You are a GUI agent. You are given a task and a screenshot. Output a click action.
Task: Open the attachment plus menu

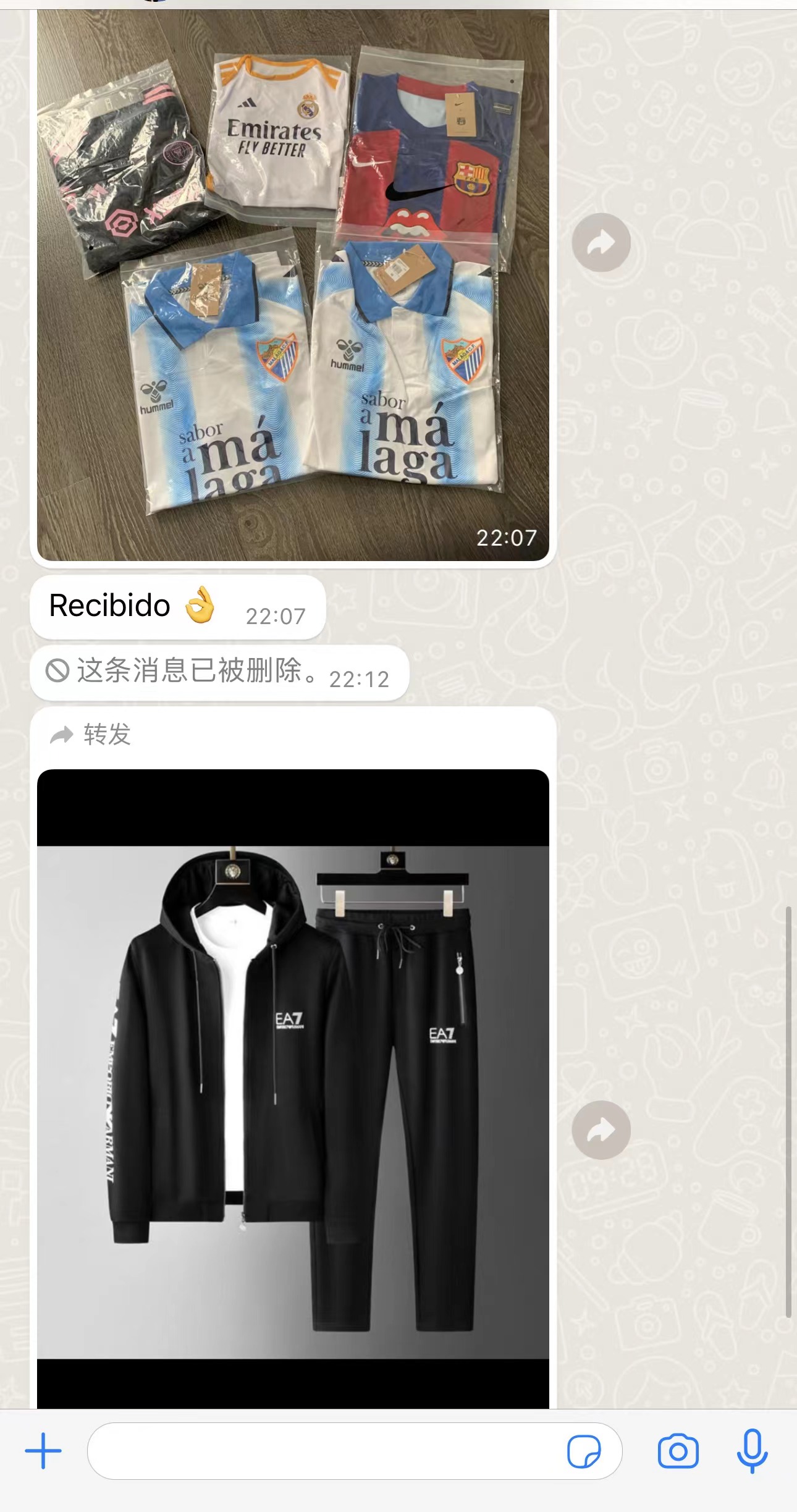[43, 1450]
